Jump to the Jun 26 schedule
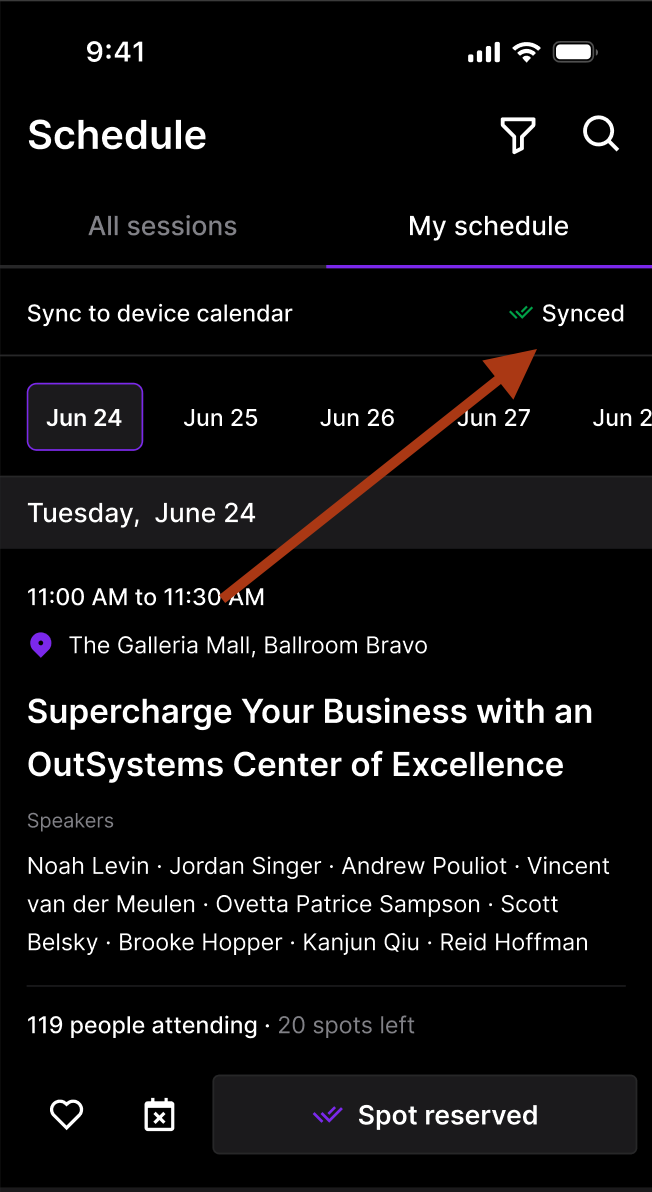 point(357,418)
